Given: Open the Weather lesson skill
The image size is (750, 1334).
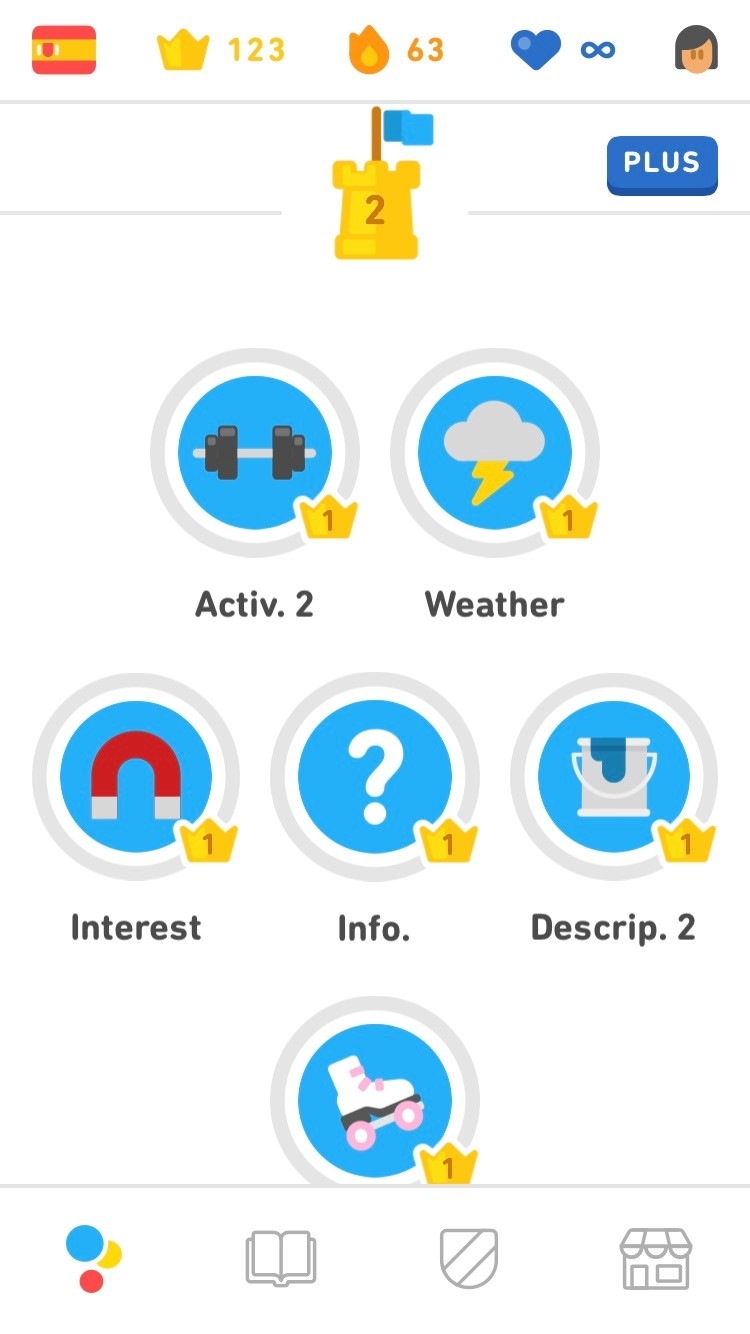Looking at the screenshot, I should pos(494,453).
